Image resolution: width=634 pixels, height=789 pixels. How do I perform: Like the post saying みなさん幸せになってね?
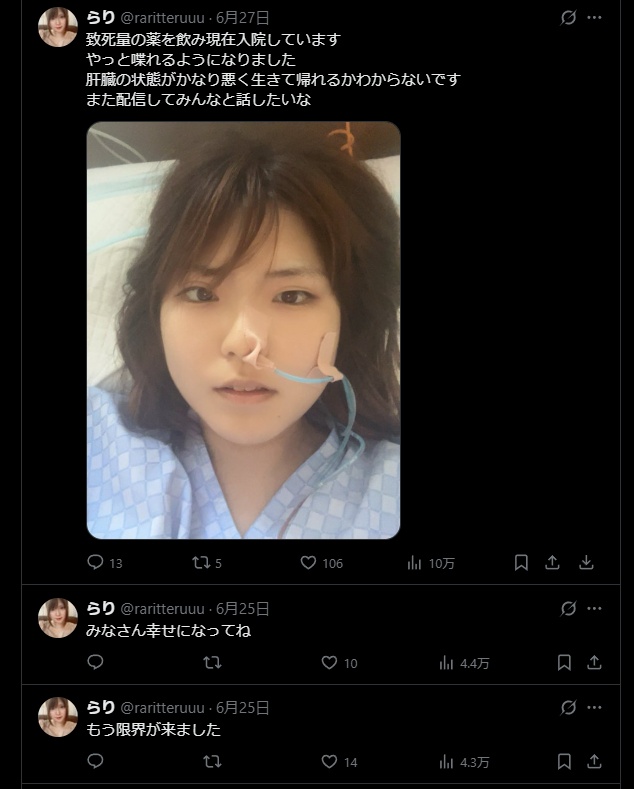(x=329, y=662)
